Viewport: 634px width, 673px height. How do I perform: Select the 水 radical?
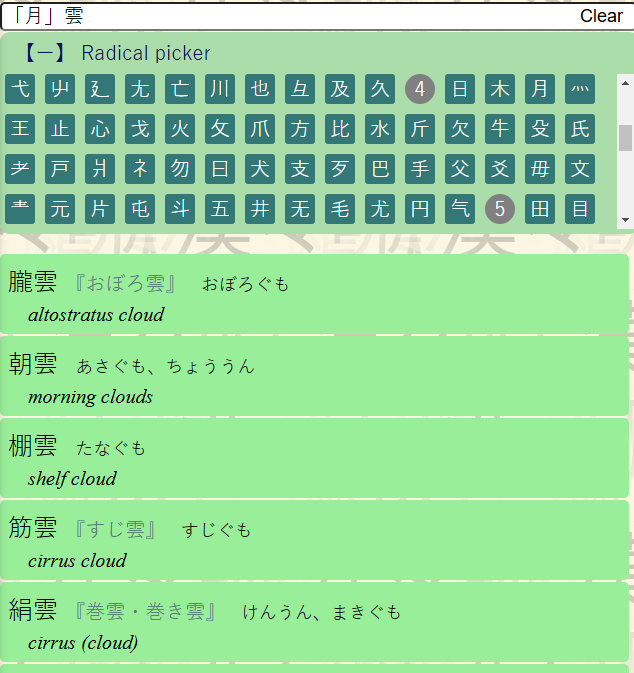(x=380, y=129)
